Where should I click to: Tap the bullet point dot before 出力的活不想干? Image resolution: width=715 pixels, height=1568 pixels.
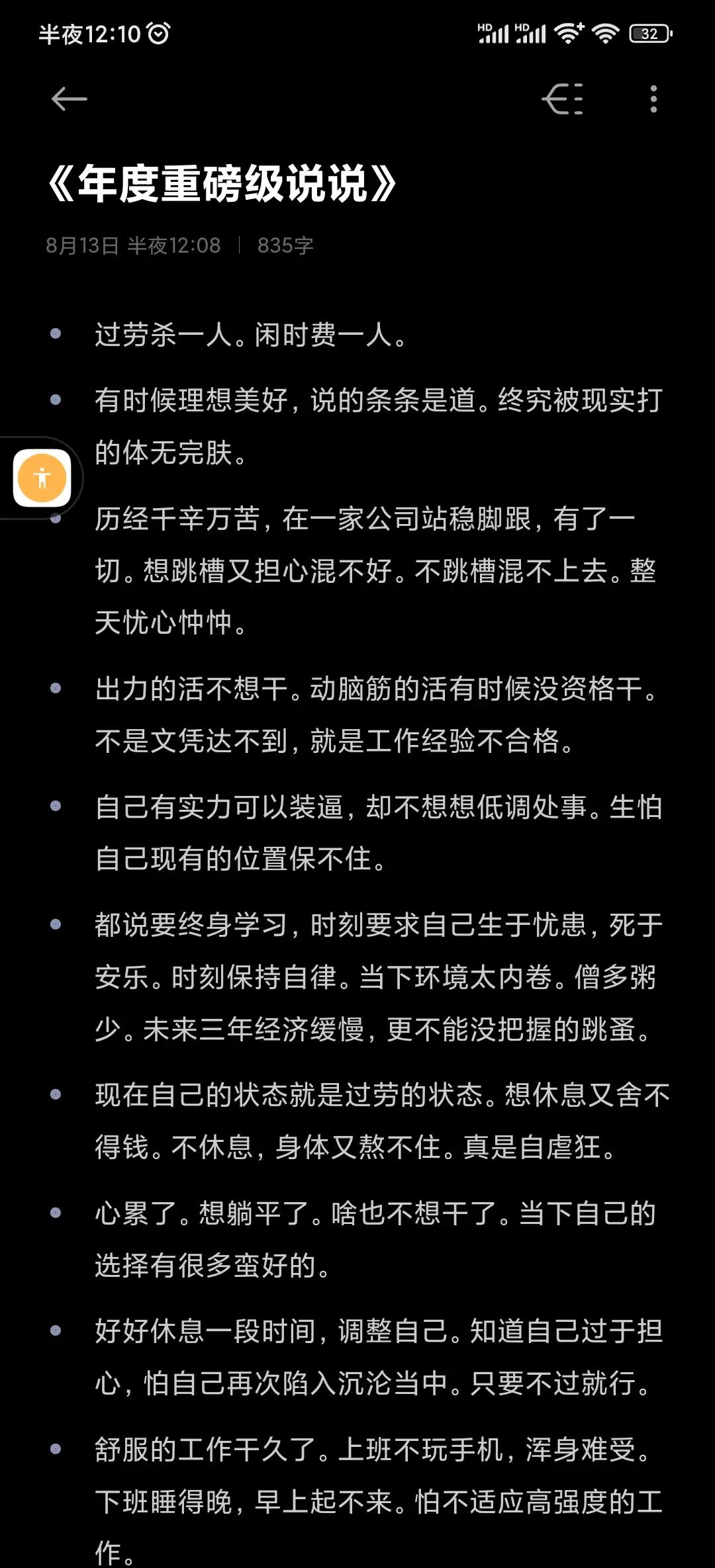(54, 688)
